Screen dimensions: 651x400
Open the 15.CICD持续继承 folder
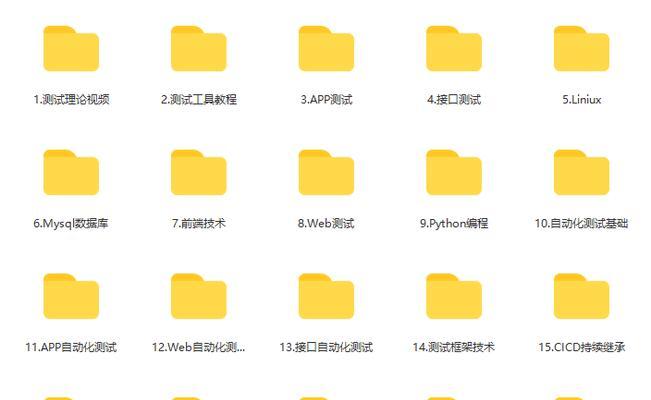[x=582, y=297]
